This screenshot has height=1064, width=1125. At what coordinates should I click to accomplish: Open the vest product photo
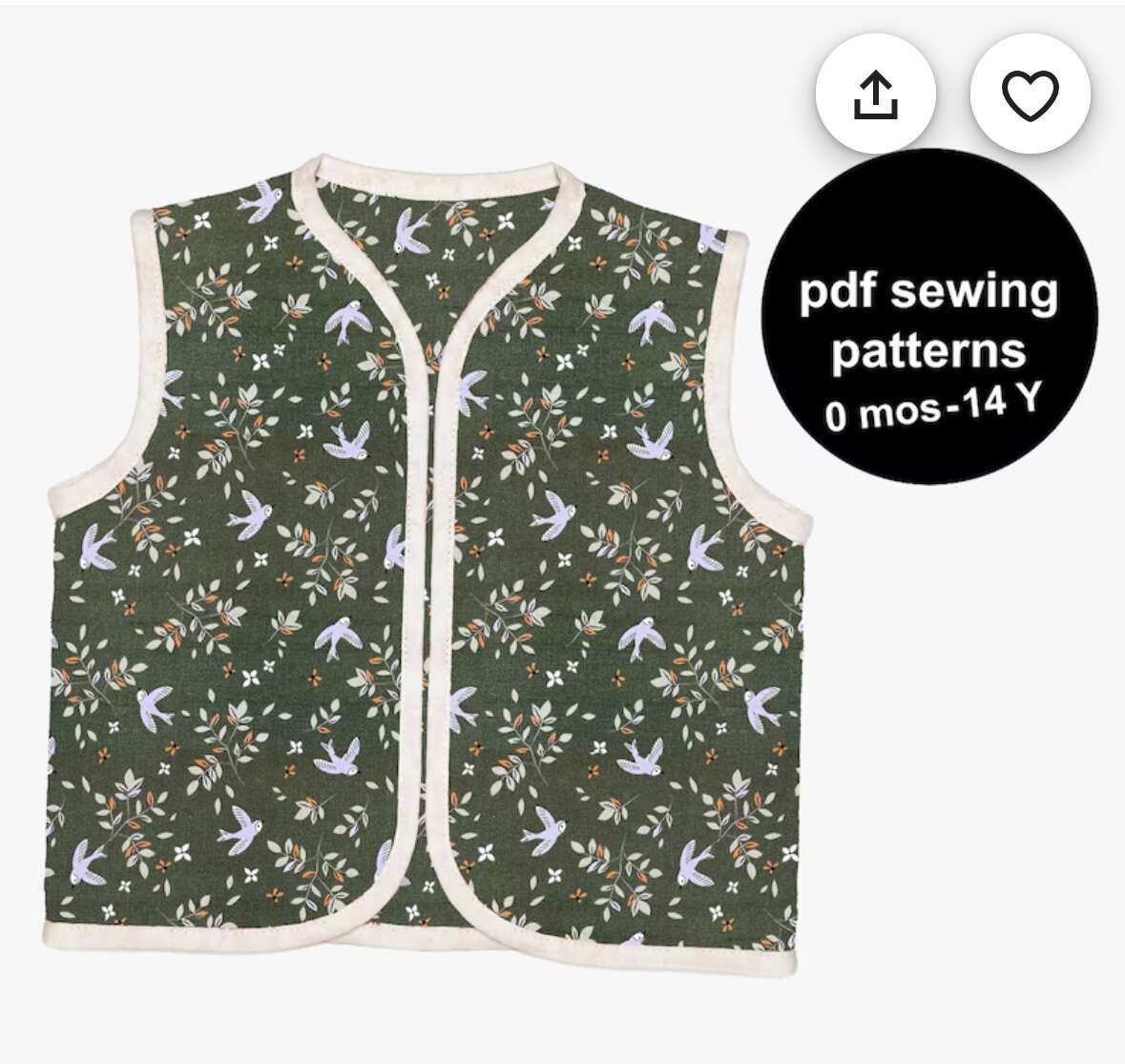[x=429, y=573]
